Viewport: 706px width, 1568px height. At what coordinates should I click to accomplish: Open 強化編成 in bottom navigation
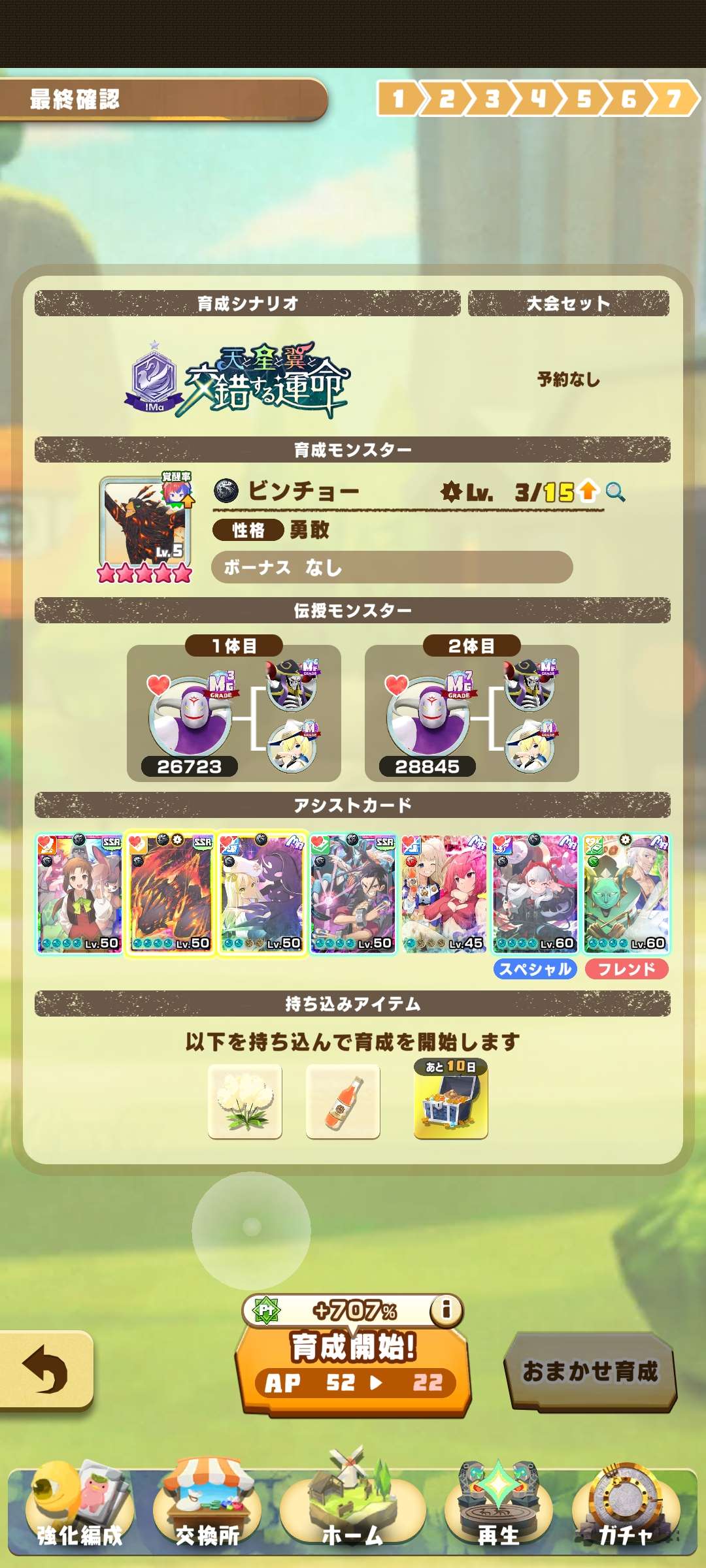(80, 1514)
